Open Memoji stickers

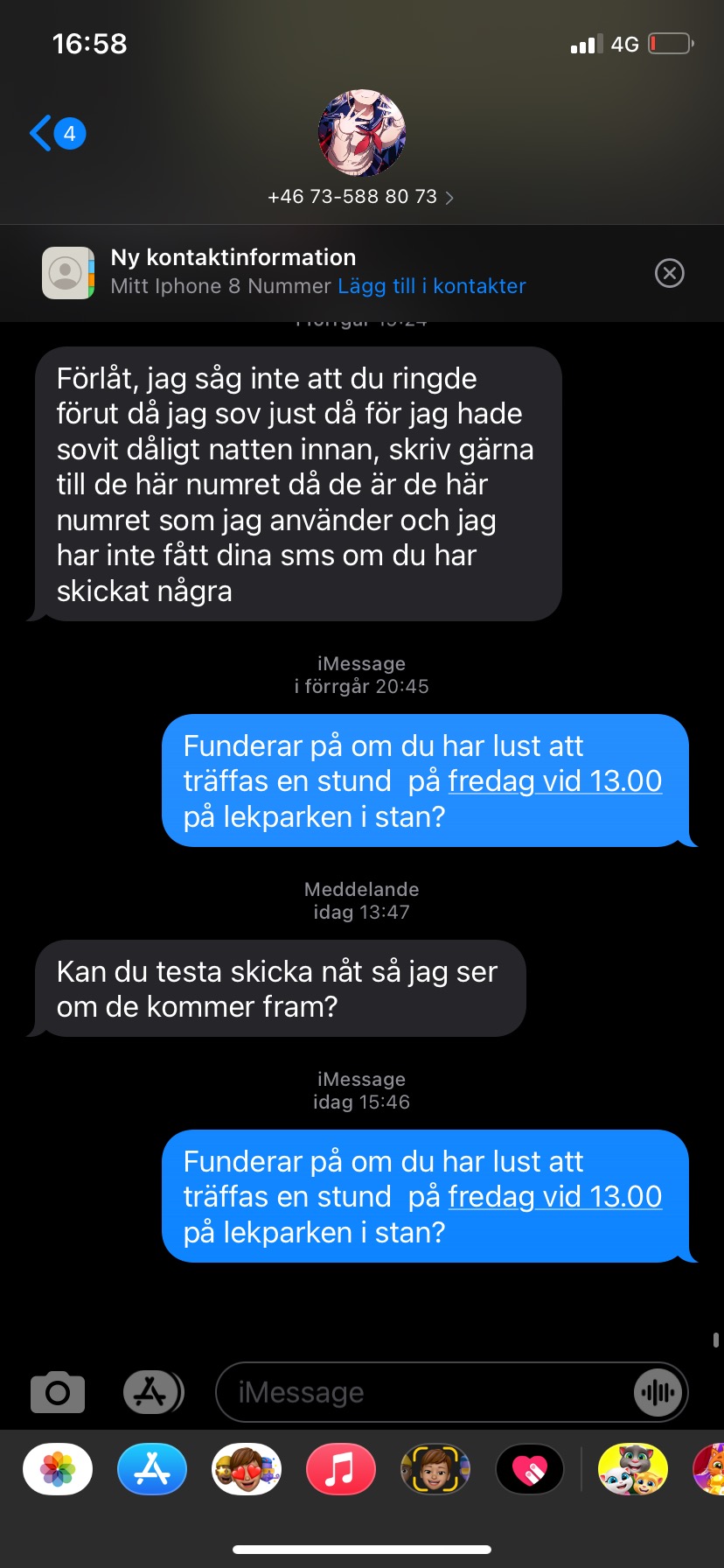[247, 1469]
